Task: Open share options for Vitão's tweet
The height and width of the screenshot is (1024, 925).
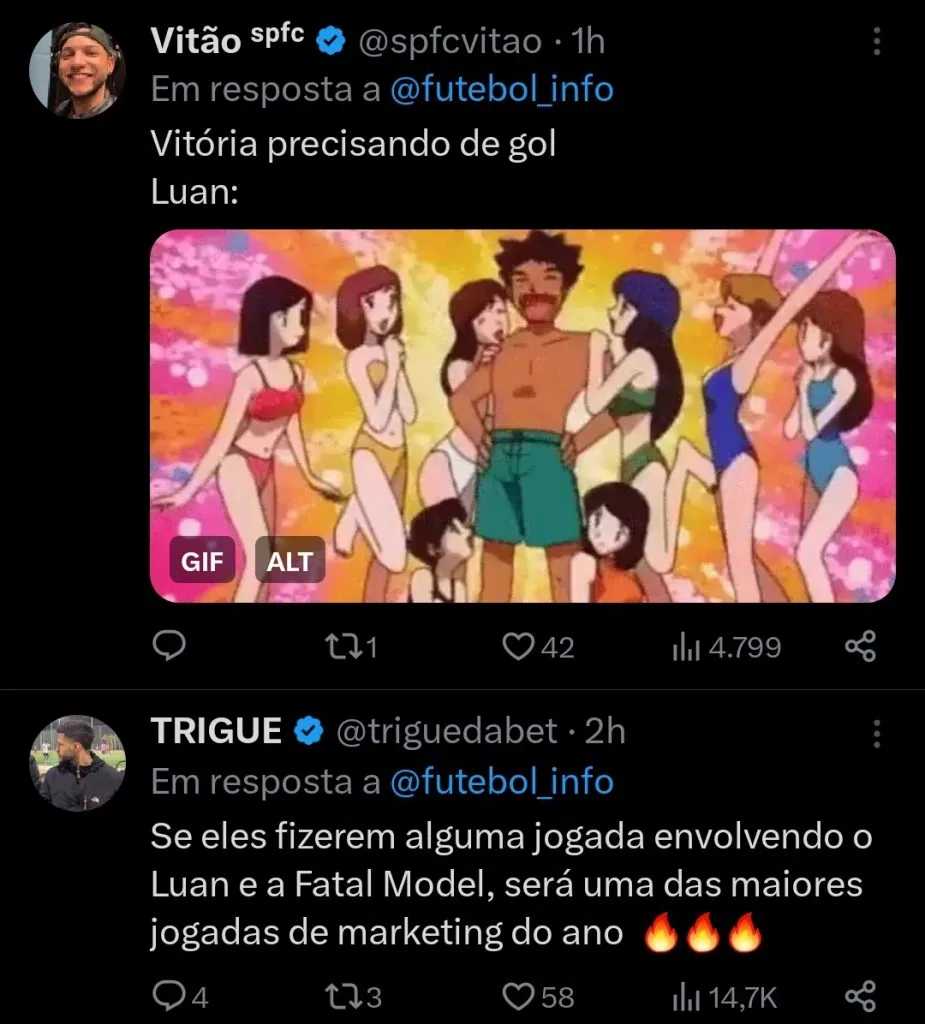Action: (857, 646)
